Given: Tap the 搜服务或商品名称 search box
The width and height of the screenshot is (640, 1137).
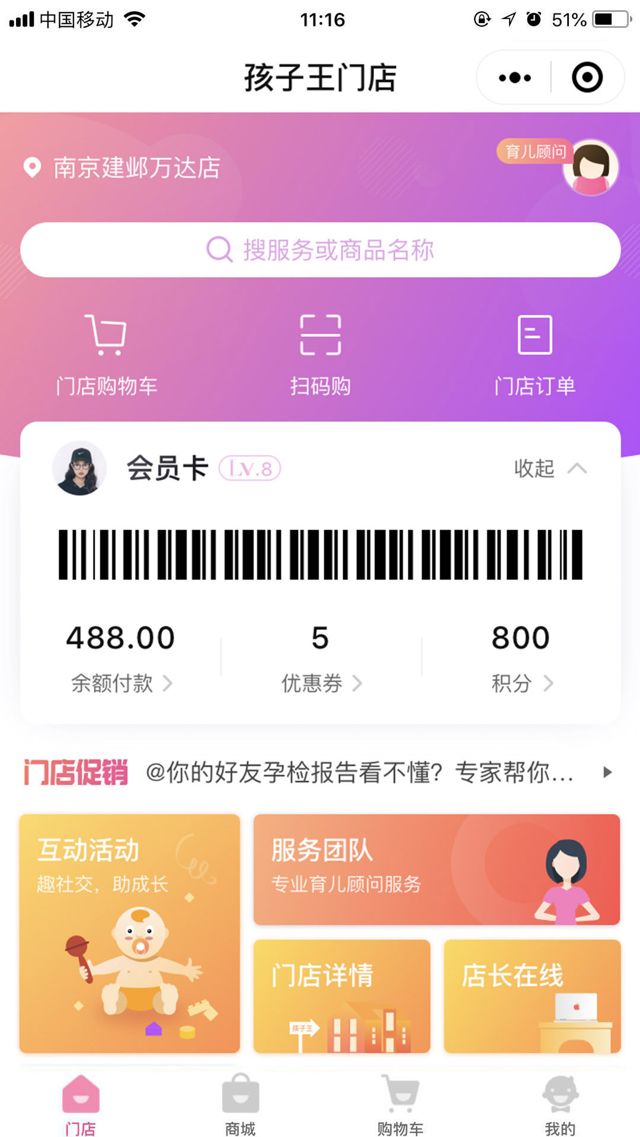Looking at the screenshot, I should pos(320,249).
